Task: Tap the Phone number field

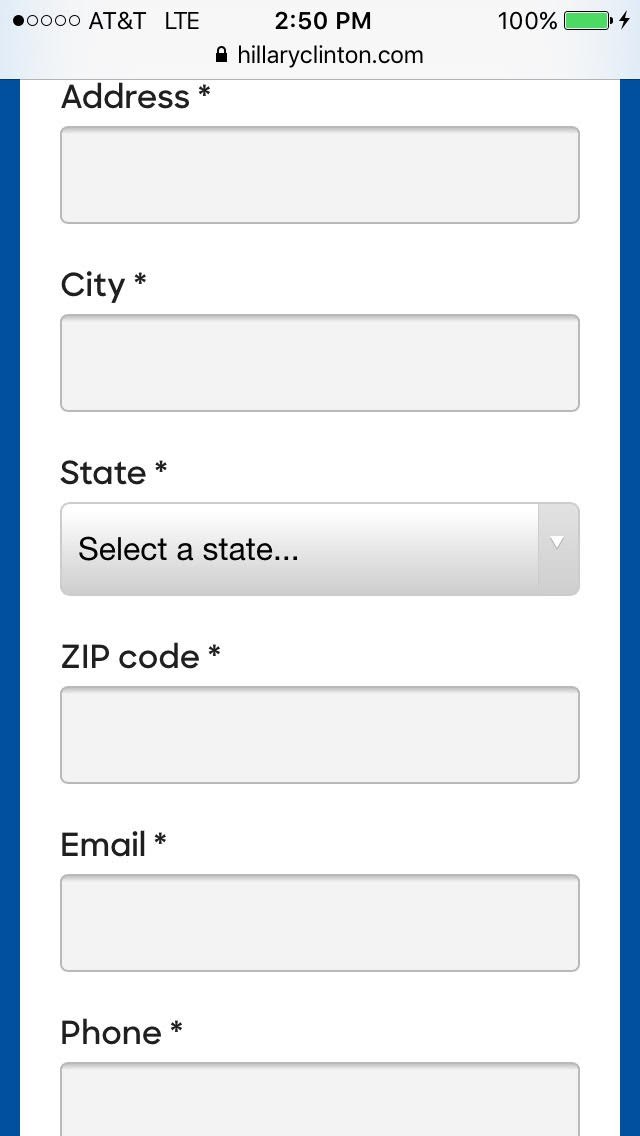Action: [x=320, y=1100]
